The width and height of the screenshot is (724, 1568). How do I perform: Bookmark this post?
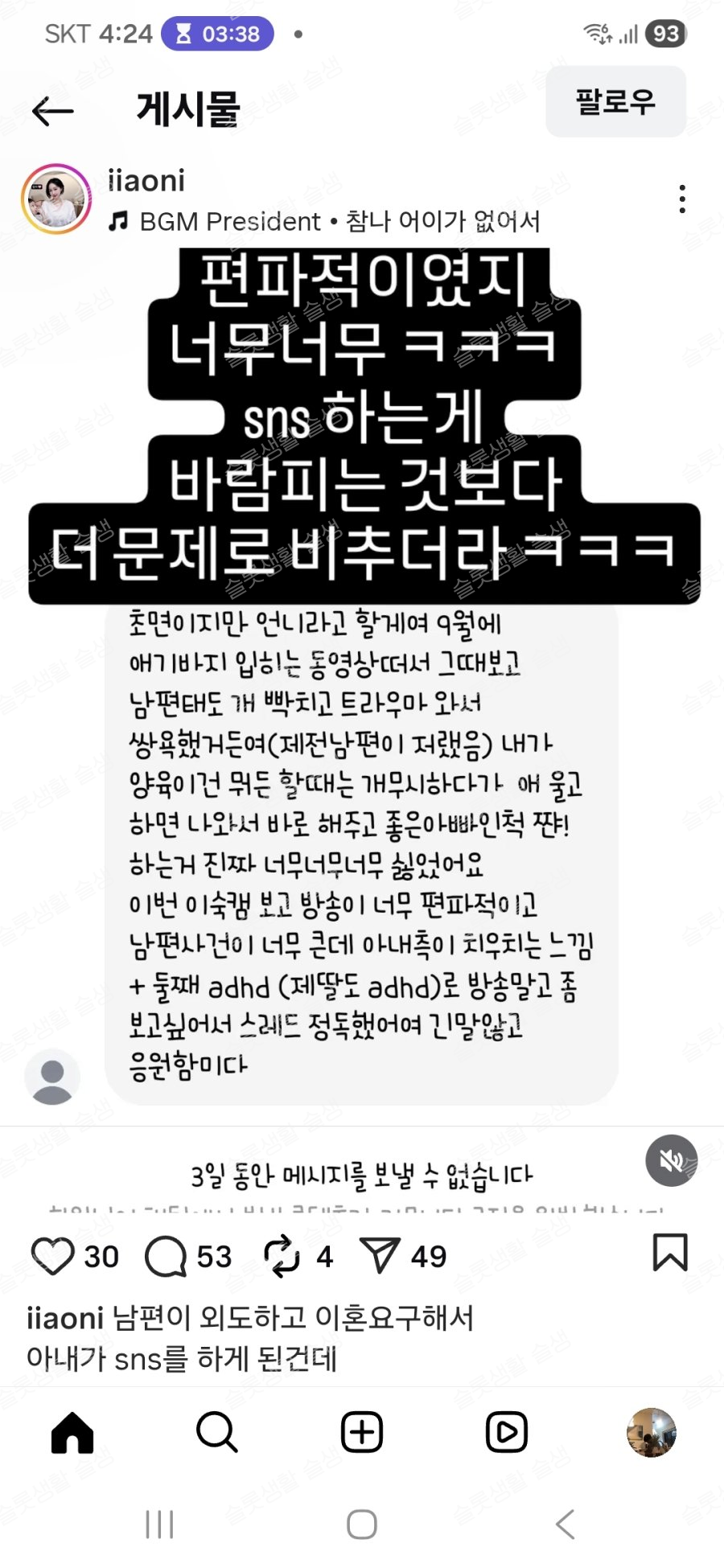pyautogui.click(x=669, y=1252)
